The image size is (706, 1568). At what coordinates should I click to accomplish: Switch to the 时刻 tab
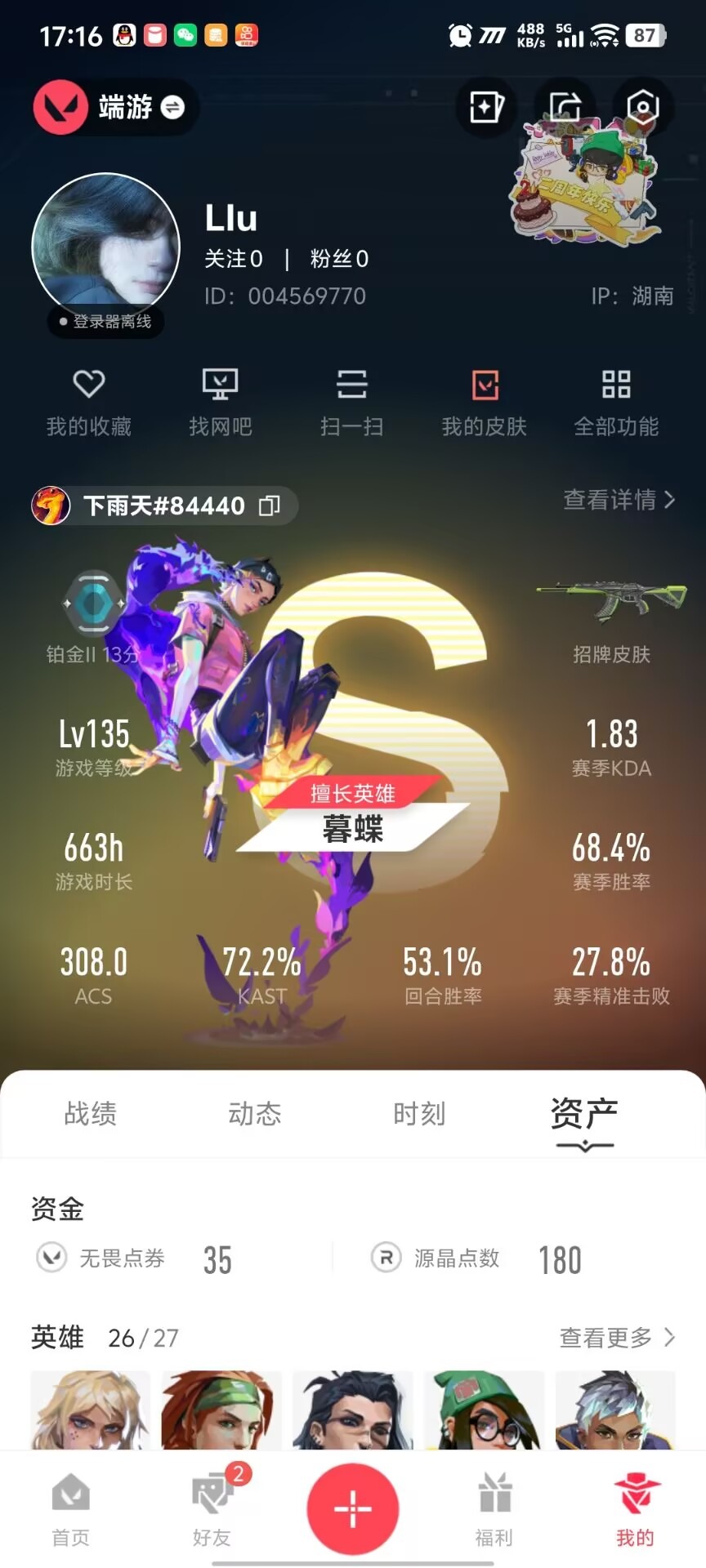pyautogui.click(x=419, y=1114)
